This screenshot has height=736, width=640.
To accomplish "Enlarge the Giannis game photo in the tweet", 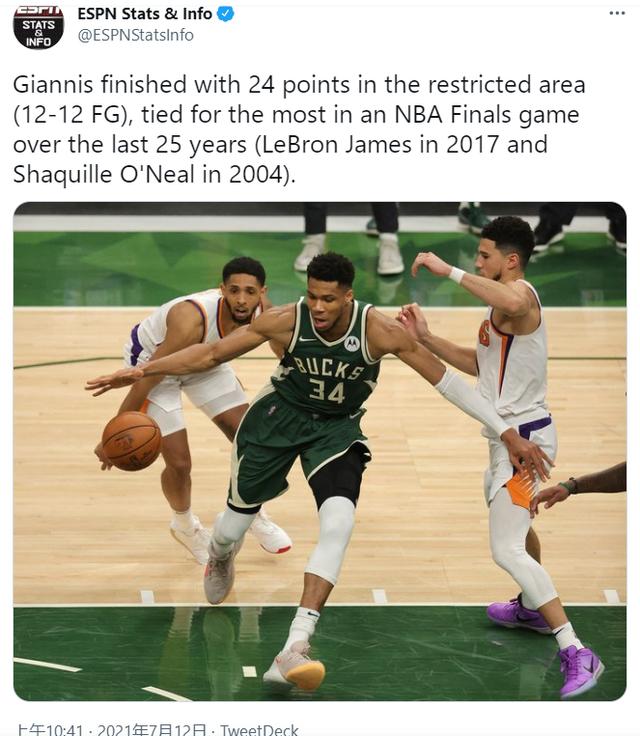I will [x=320, y=450].
